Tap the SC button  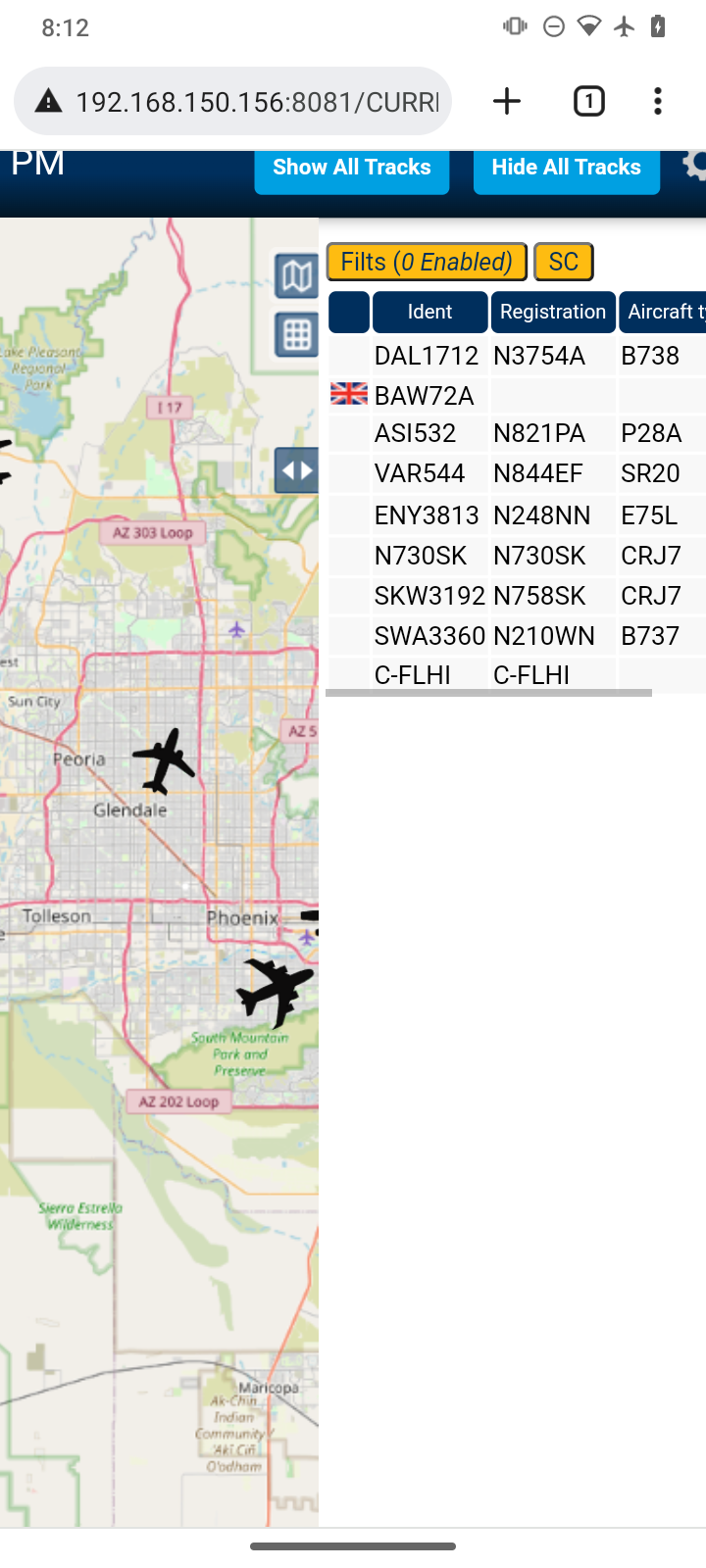564,262
